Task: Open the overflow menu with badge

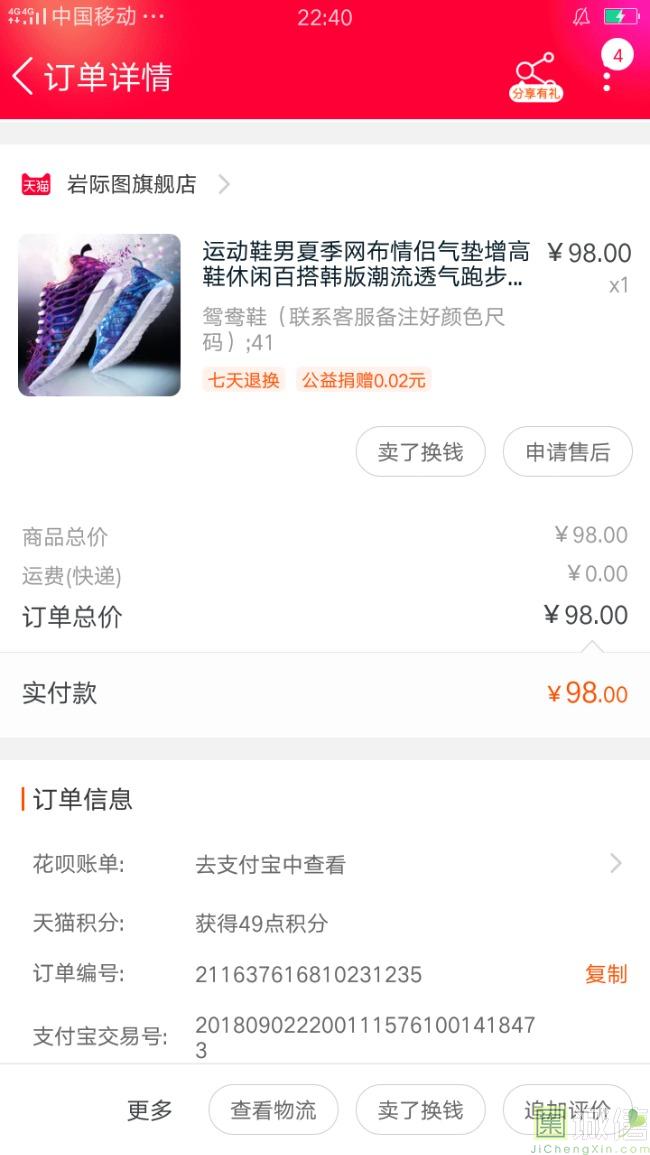Action: pos(608,72)
